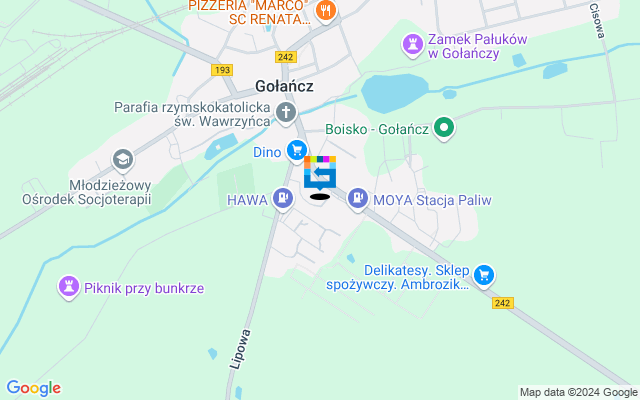Open the Młodzieżowy Ośrodek Socjoterapii pin
This screenshot has width=640, height=400.
pyautogui.click(x=122, y=159)
